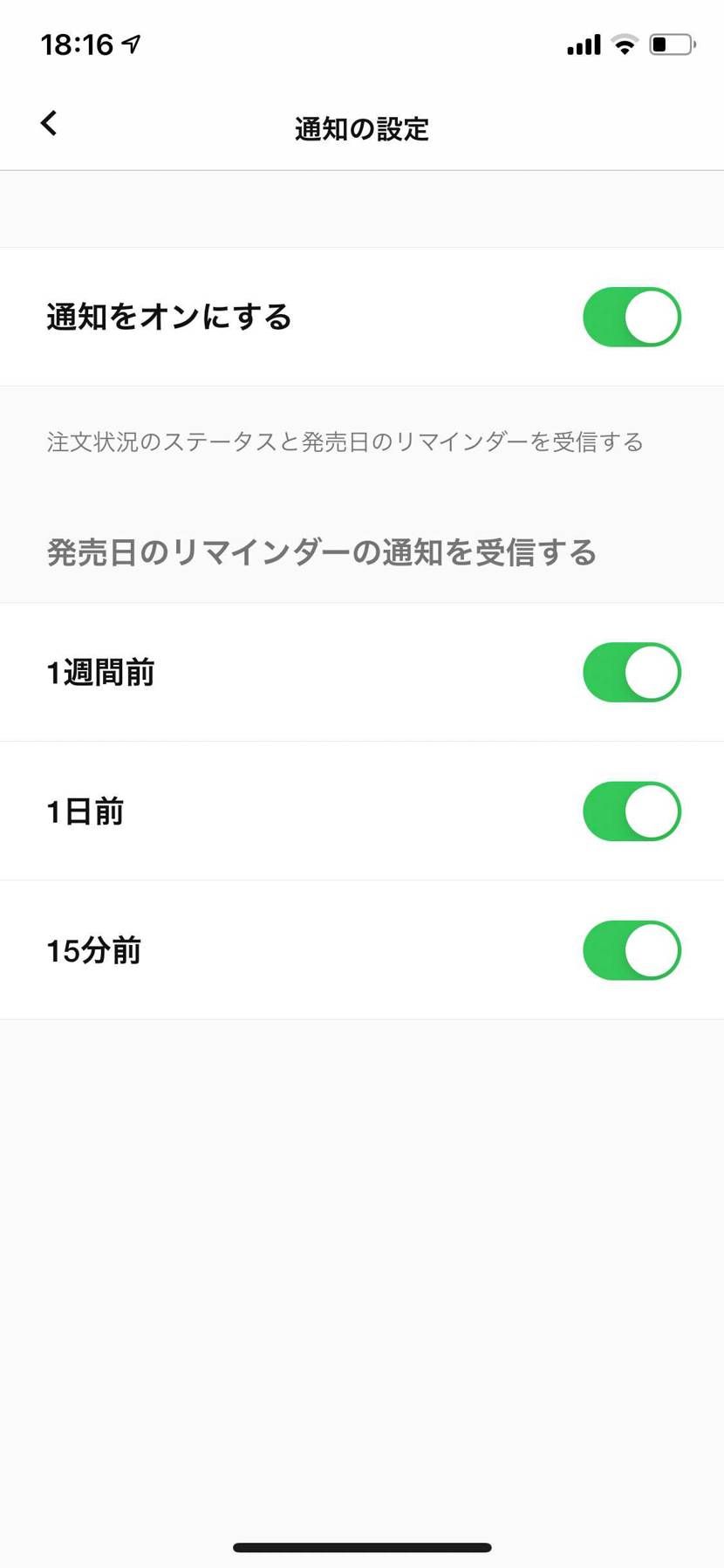
Task: Tap the 1日前 row label
Action: [85, 811]
